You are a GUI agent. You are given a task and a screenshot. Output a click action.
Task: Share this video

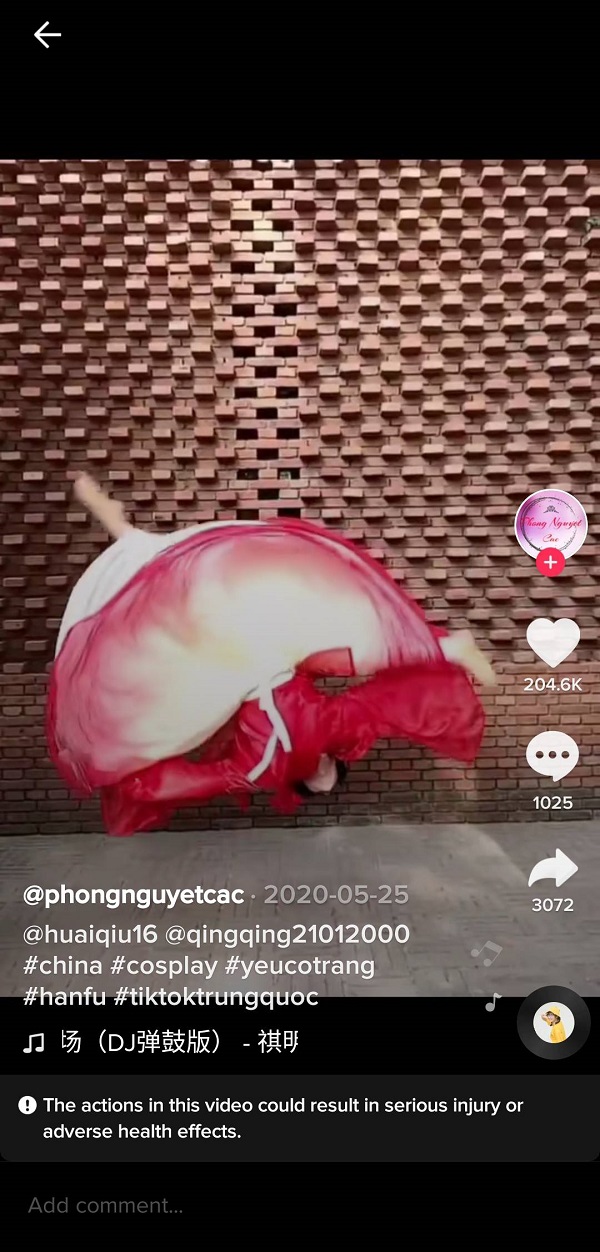click(552, 869)
